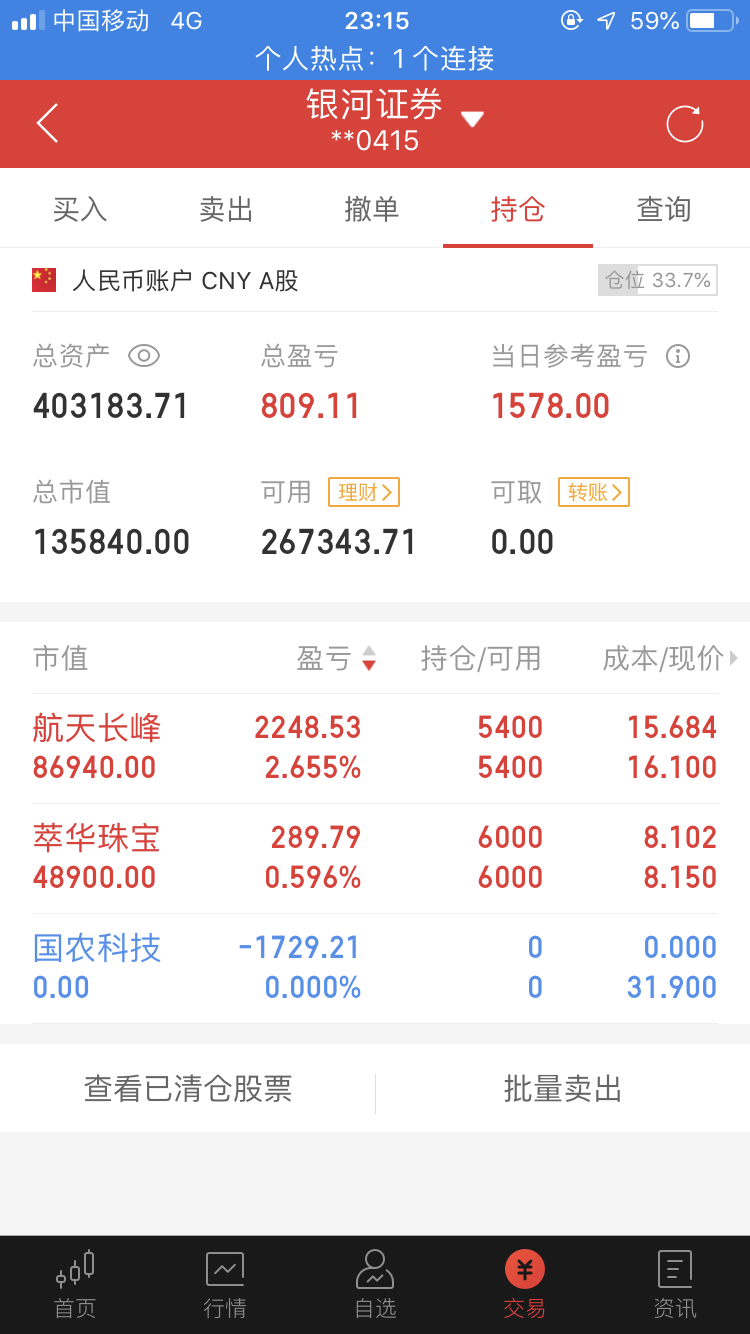Tap the info icon beside 当日参考盈亏
This screenshot has width=750, height=1334.
tap(680, 356)
